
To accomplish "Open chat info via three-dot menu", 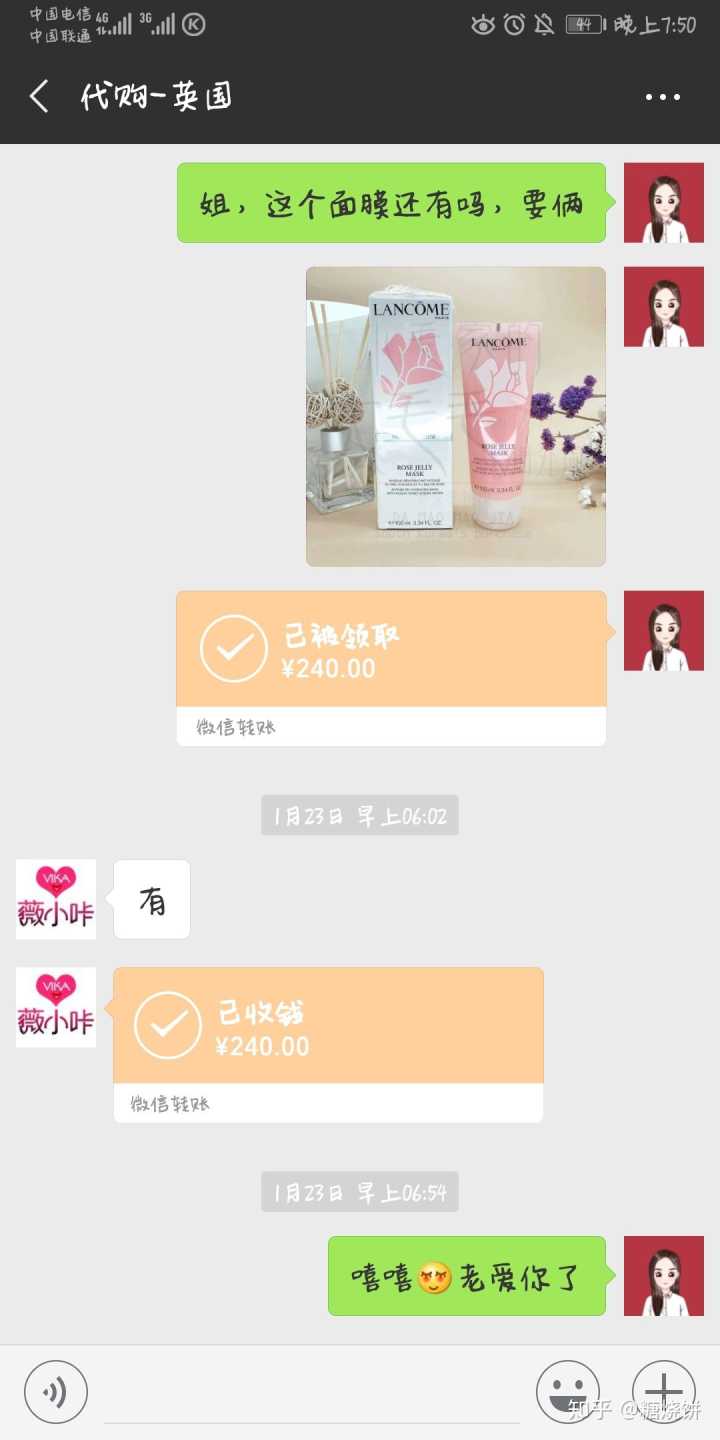I will (x=662, y=97).
